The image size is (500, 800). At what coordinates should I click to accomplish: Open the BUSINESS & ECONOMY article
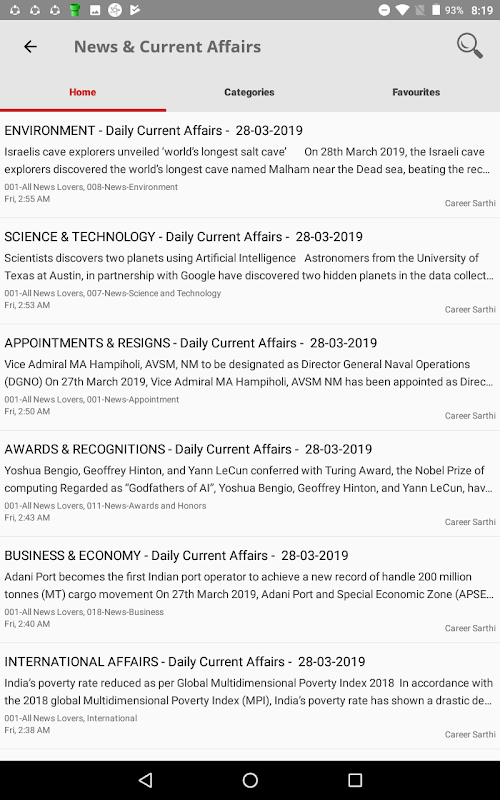pyautogui.click(x=250, y=590)
